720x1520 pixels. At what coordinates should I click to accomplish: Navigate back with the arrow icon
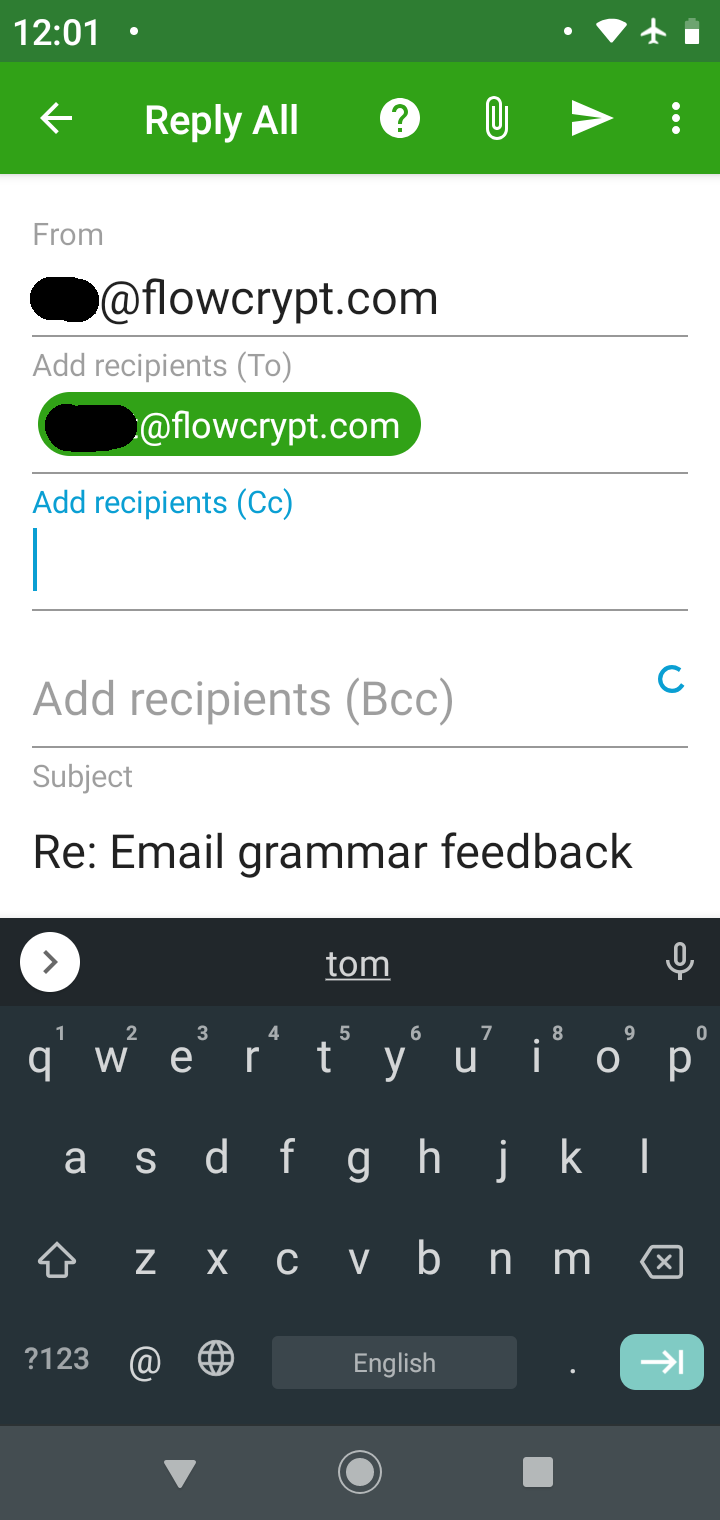(56, 118)
